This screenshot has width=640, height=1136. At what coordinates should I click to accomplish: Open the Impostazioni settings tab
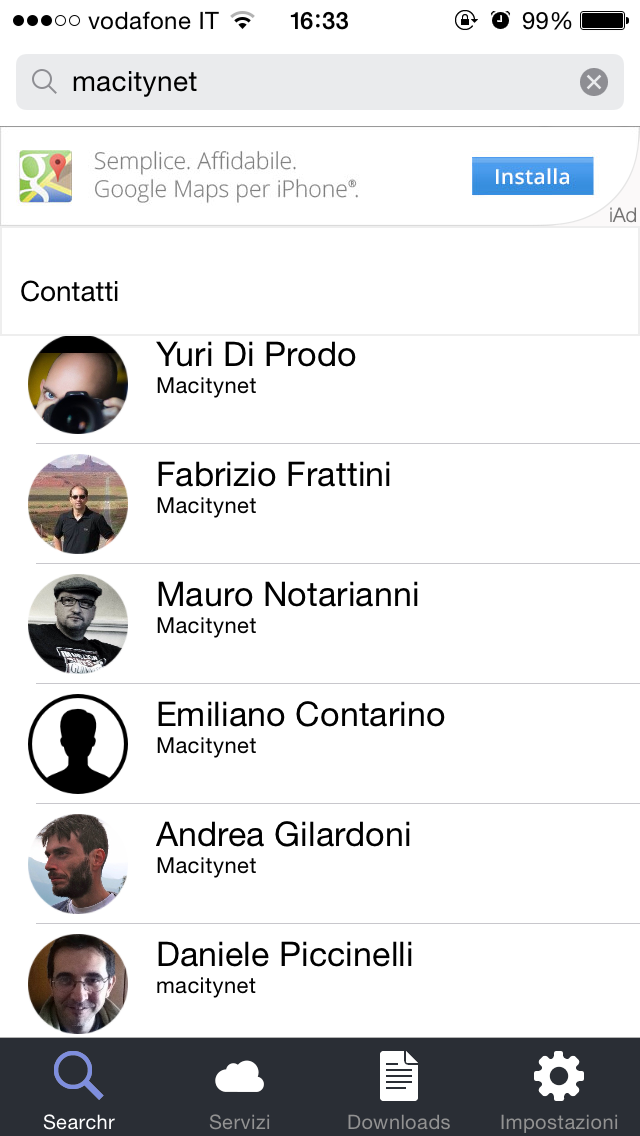pos(559,1089)
